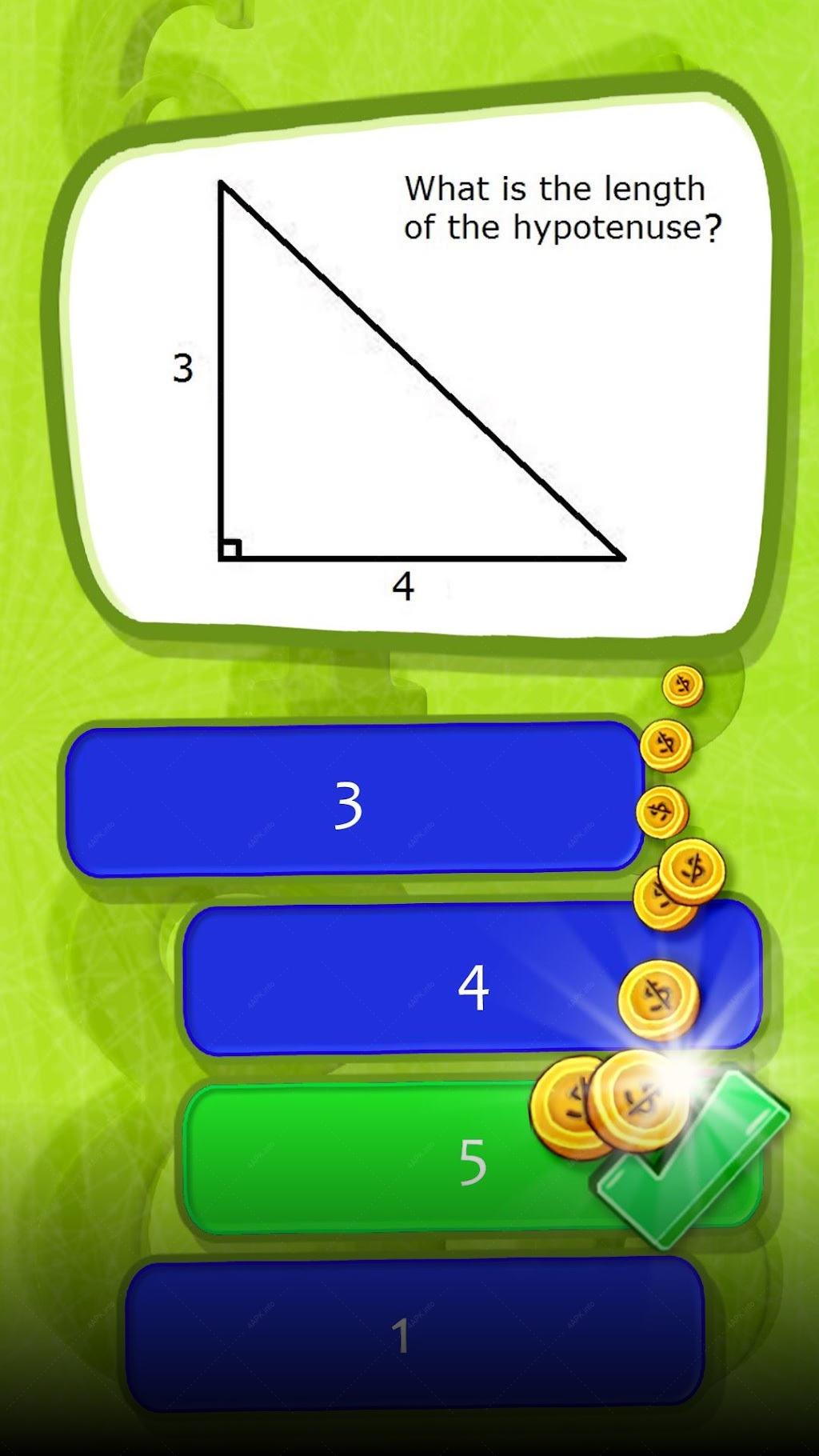The height and width of the screenshot is (1456, 819).
Task: Choose answer 4
Action: pyautogui.click(x=472, y=980)
